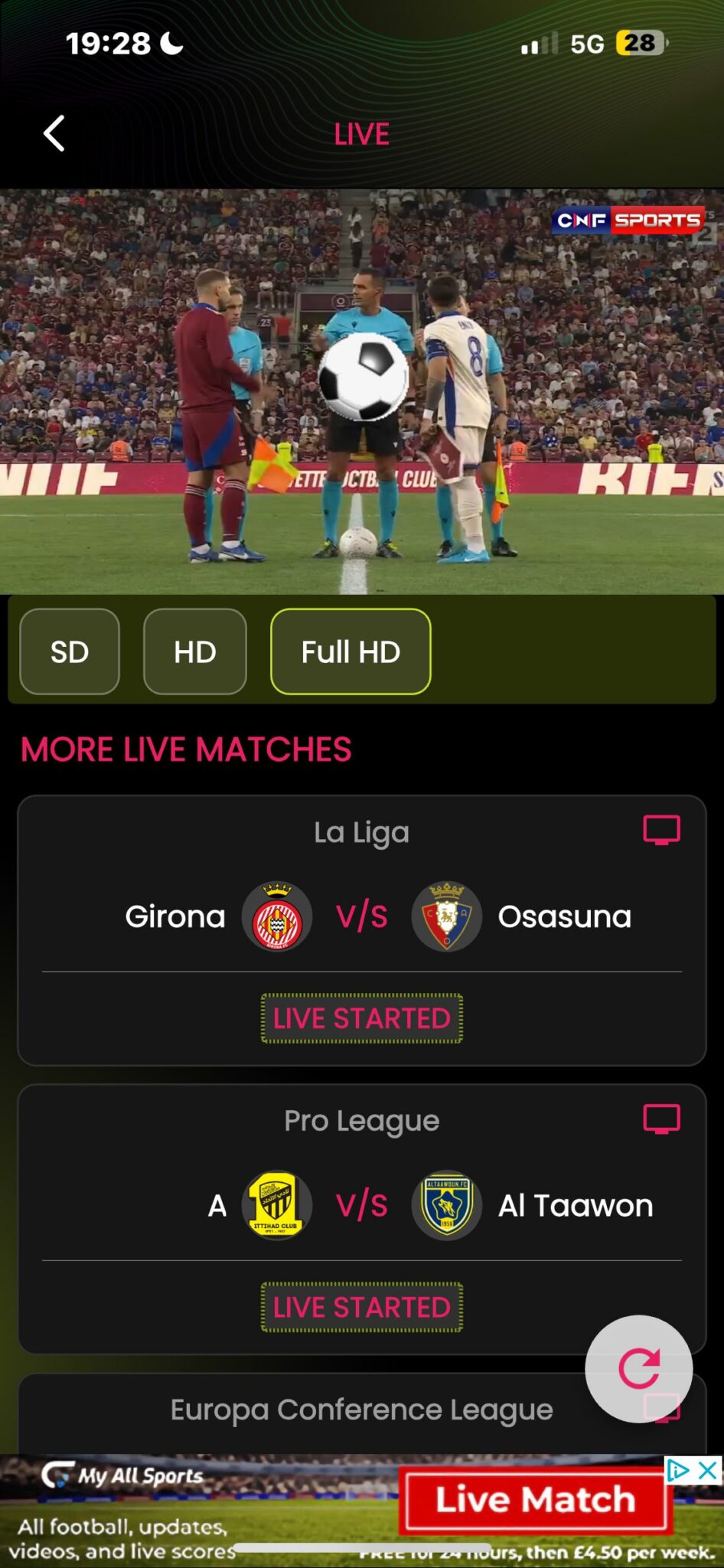The height and width of the screenshot is (1568, 724).
Task: Tap LIVE STARTED for the Pro League match
Action: 362,1307
